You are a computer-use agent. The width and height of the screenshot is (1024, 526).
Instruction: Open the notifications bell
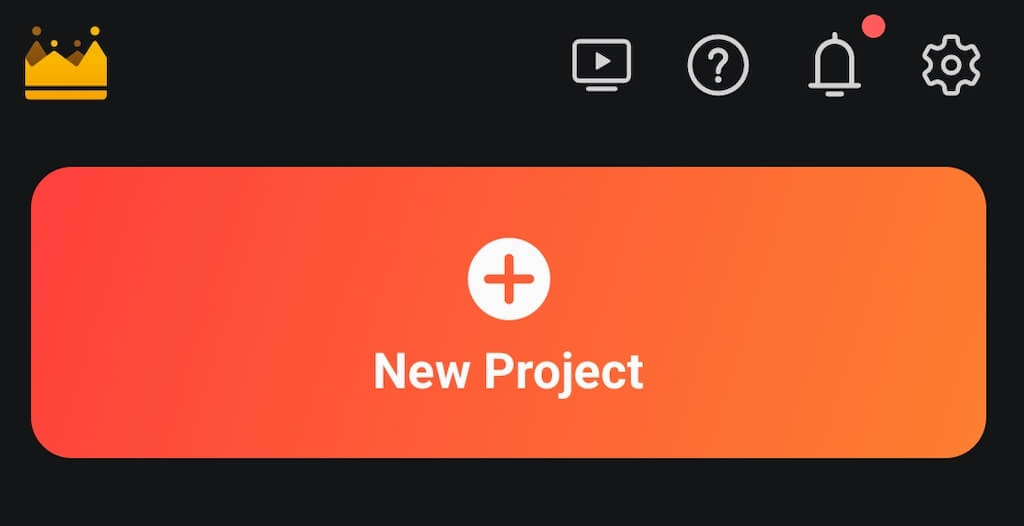pyautogui.click(x=834, y=65)
